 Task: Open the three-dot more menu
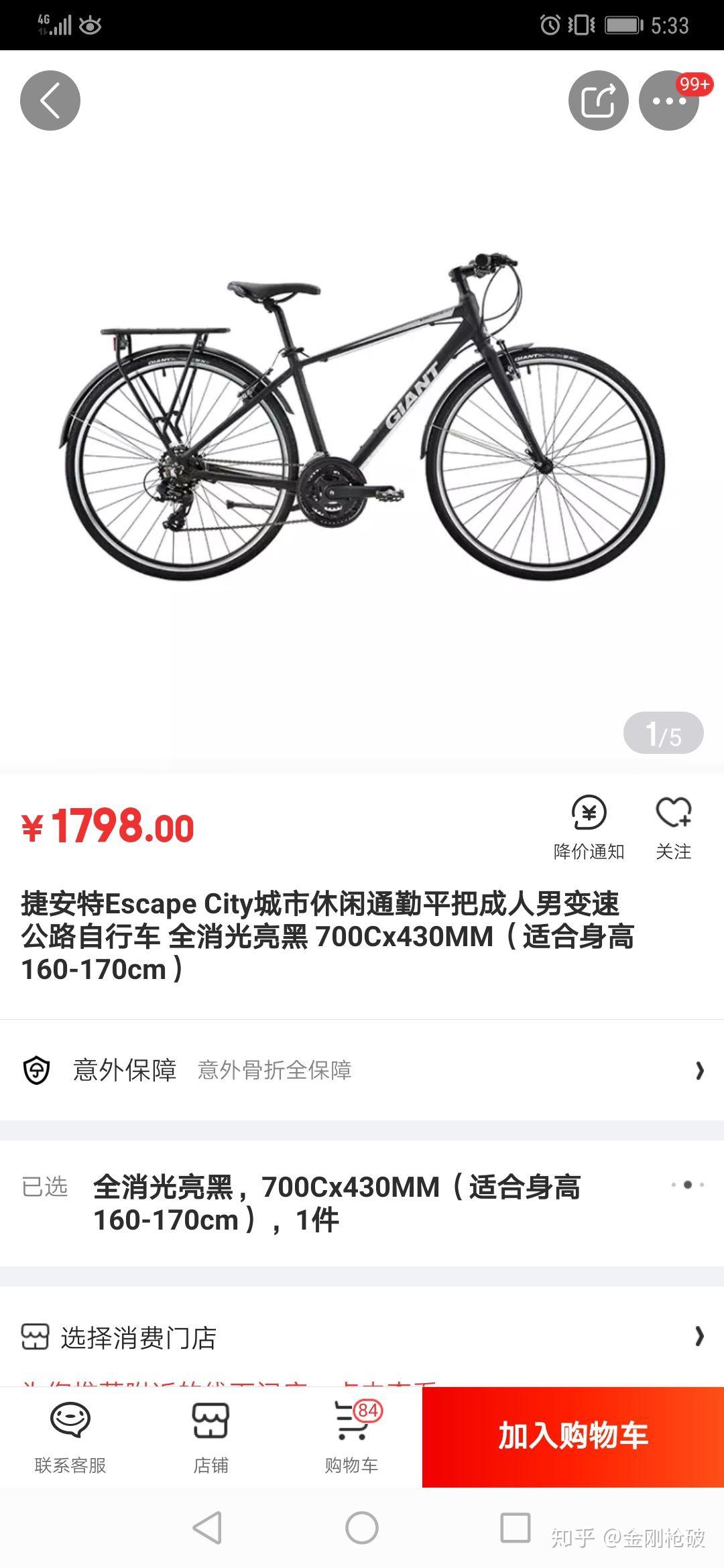668,101
